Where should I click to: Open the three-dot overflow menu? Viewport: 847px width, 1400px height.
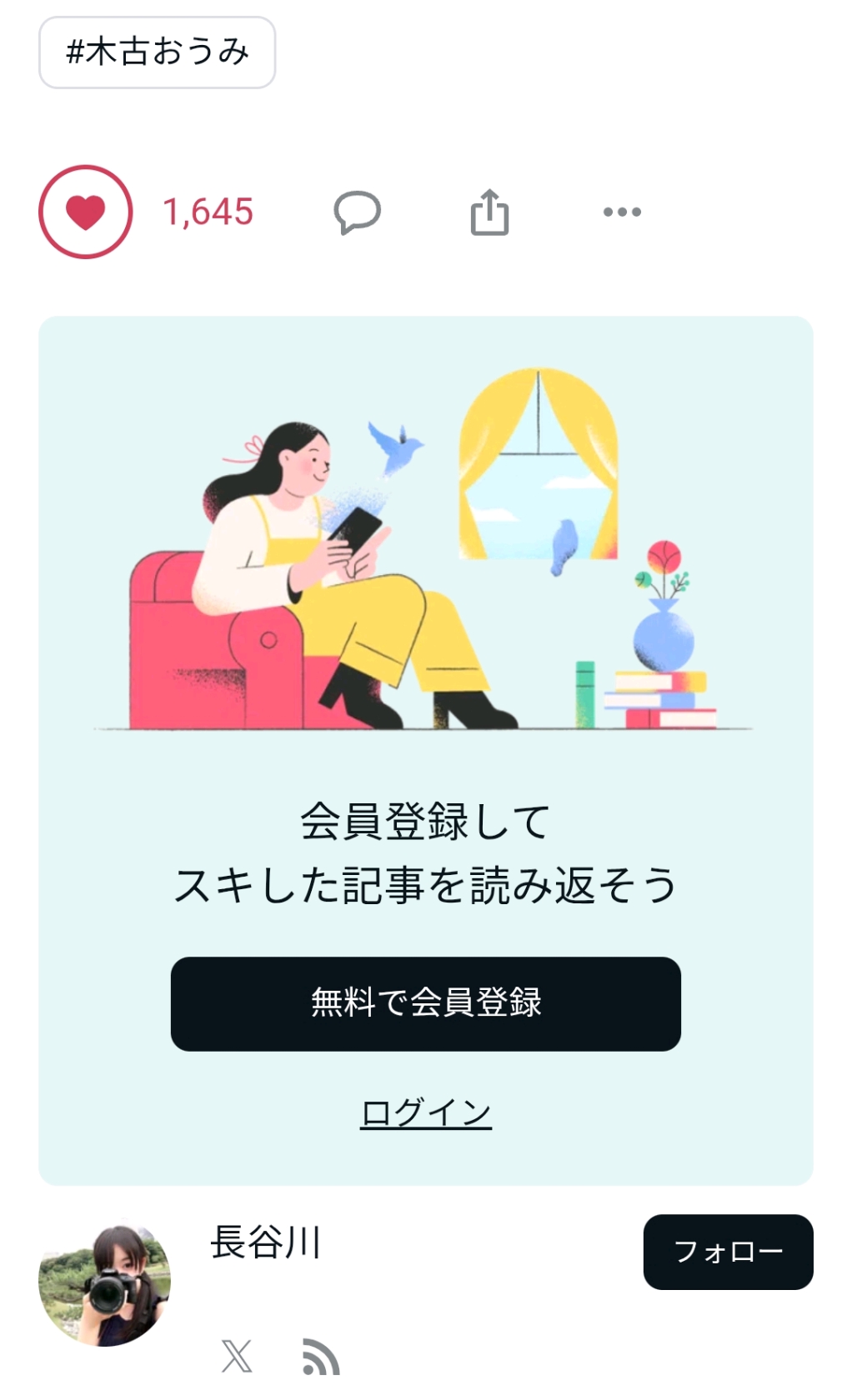pos(622,212)
